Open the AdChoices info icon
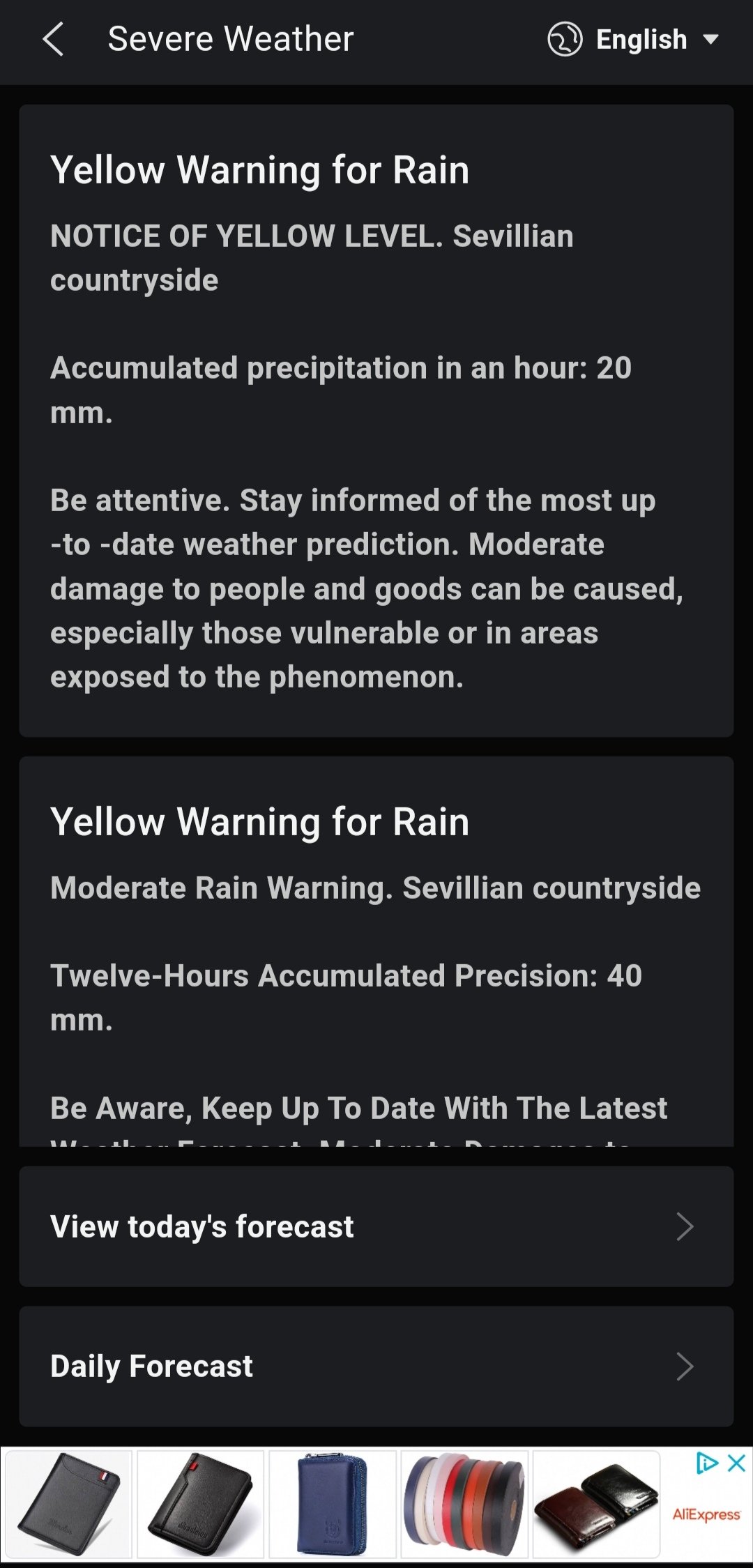Viewport: 753px width, 1568px height. (707, 1463)
